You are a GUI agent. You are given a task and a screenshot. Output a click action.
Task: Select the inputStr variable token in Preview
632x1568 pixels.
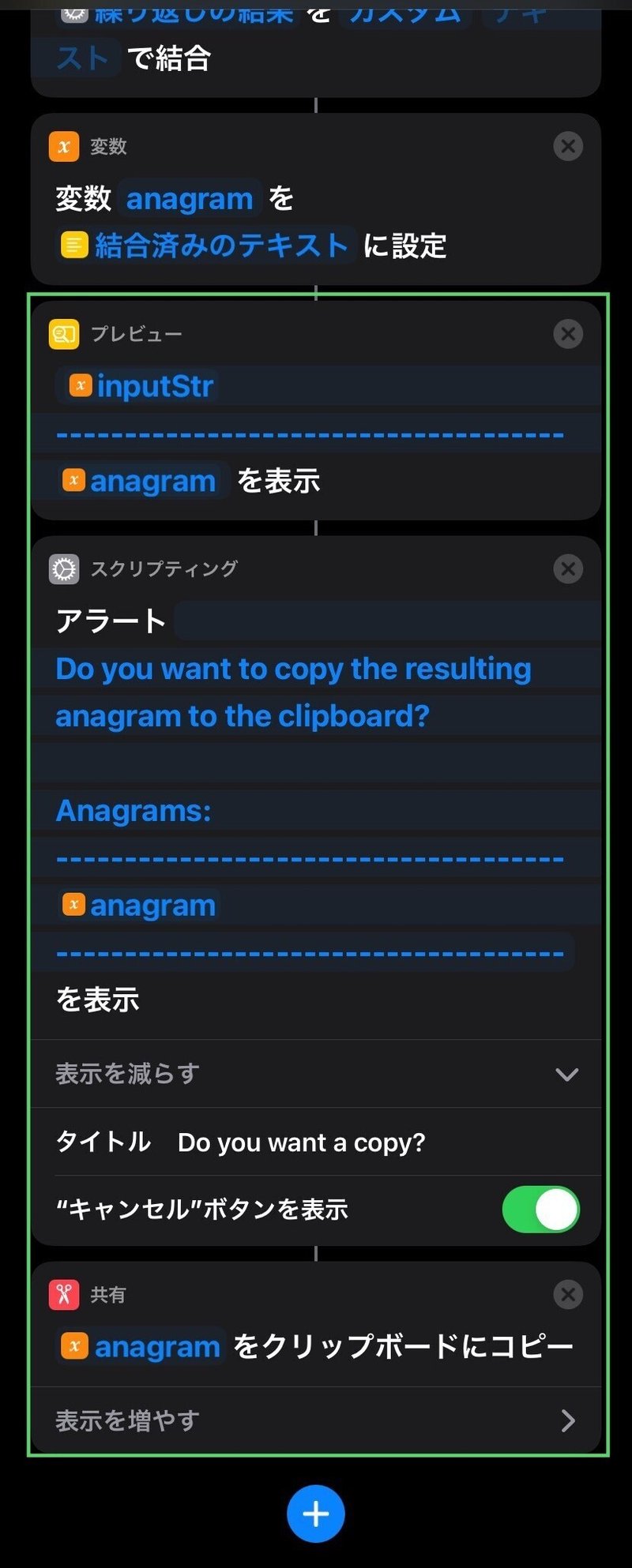point(138,386)
